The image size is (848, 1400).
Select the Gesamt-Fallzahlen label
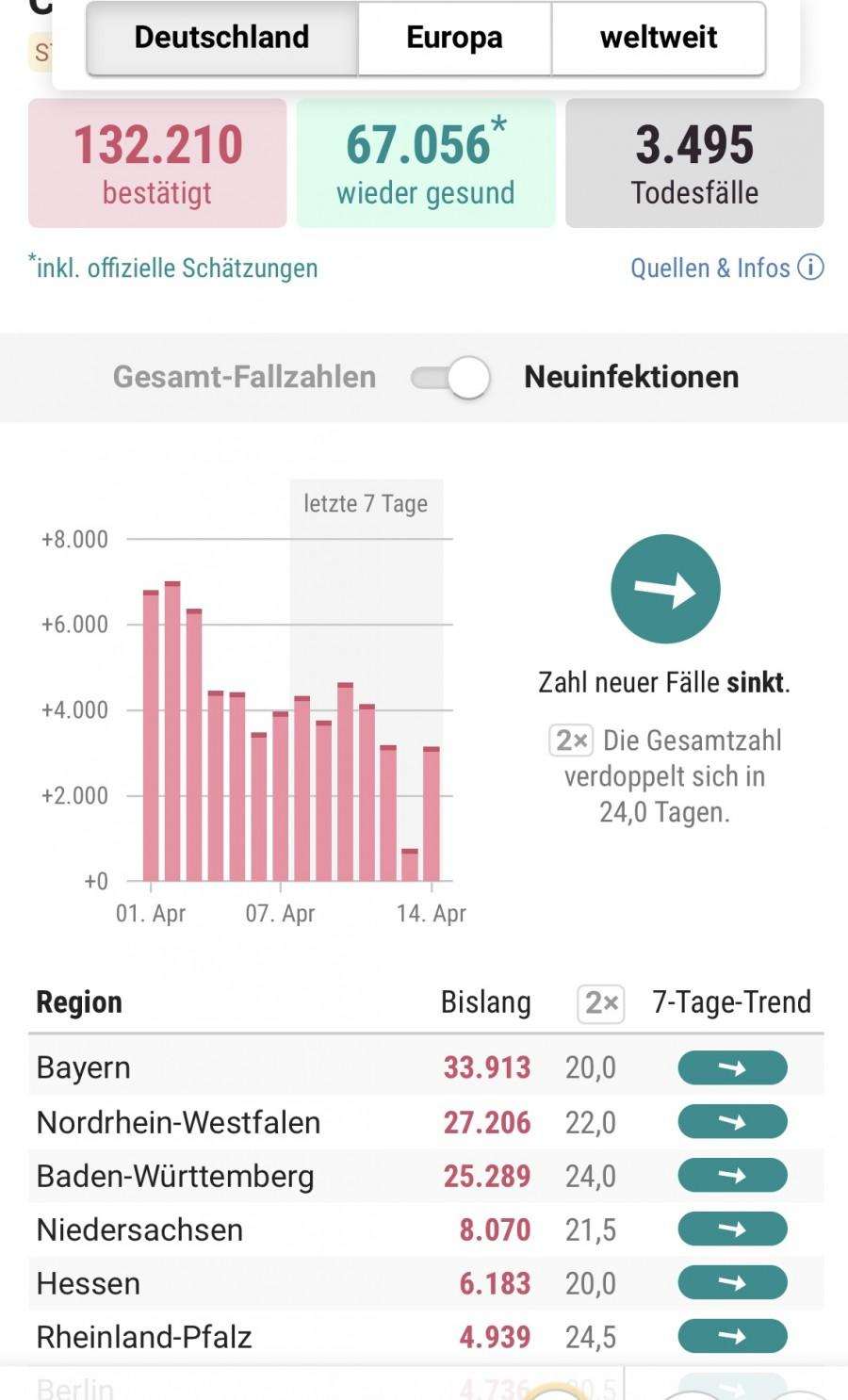[244, 377]
